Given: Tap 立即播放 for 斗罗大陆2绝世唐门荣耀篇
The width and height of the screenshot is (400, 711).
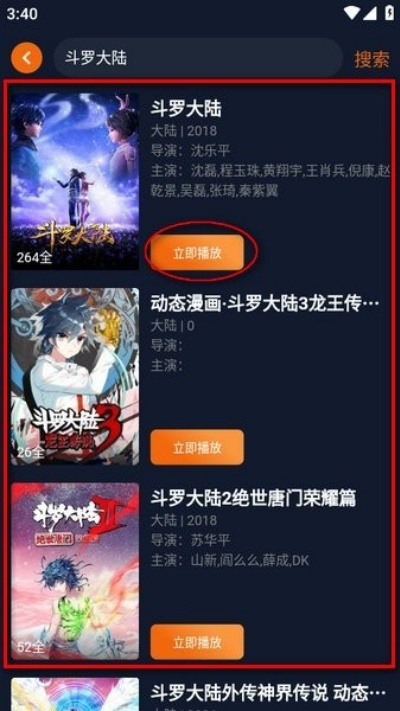Looking at the screenshot, I should (197, 642).
